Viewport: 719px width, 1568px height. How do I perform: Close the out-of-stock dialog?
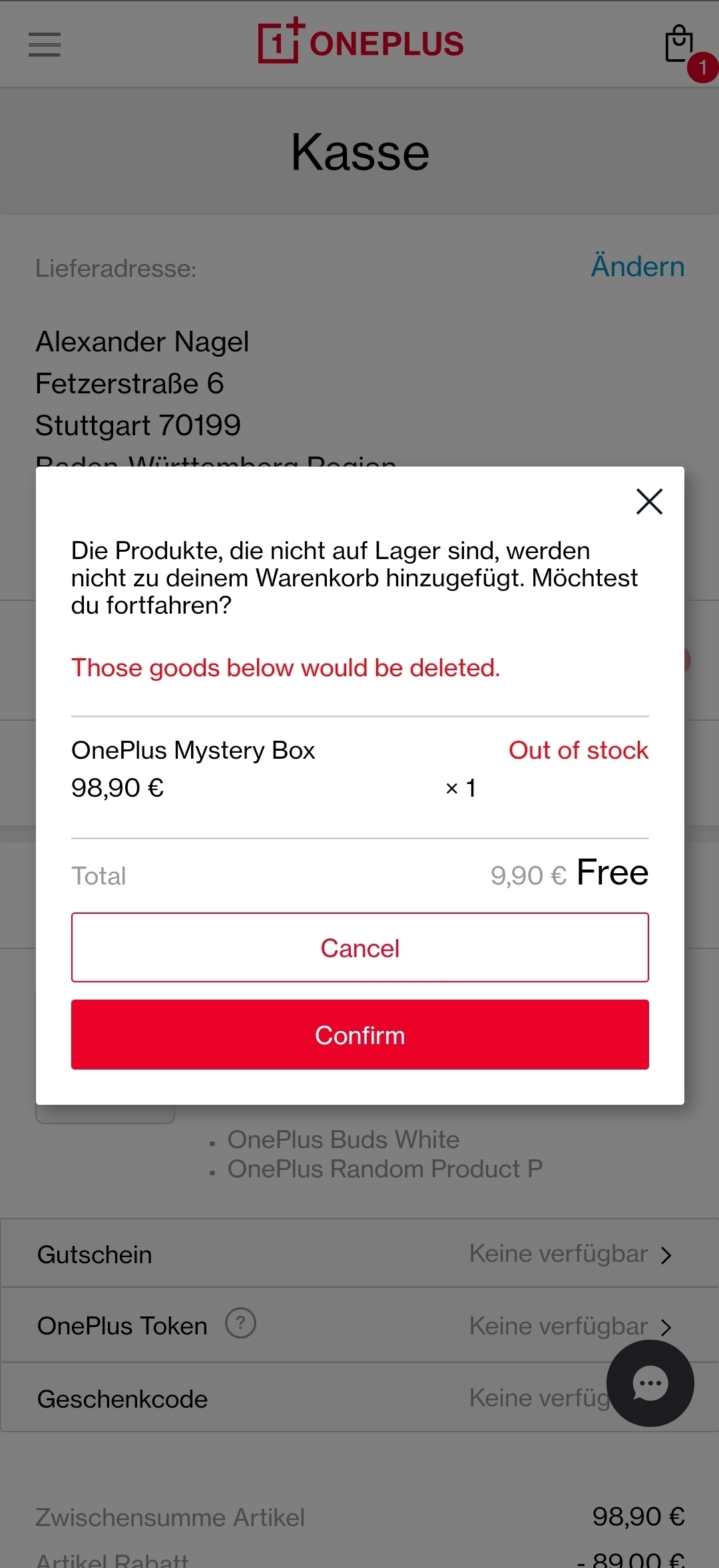[x=649, y=501]
